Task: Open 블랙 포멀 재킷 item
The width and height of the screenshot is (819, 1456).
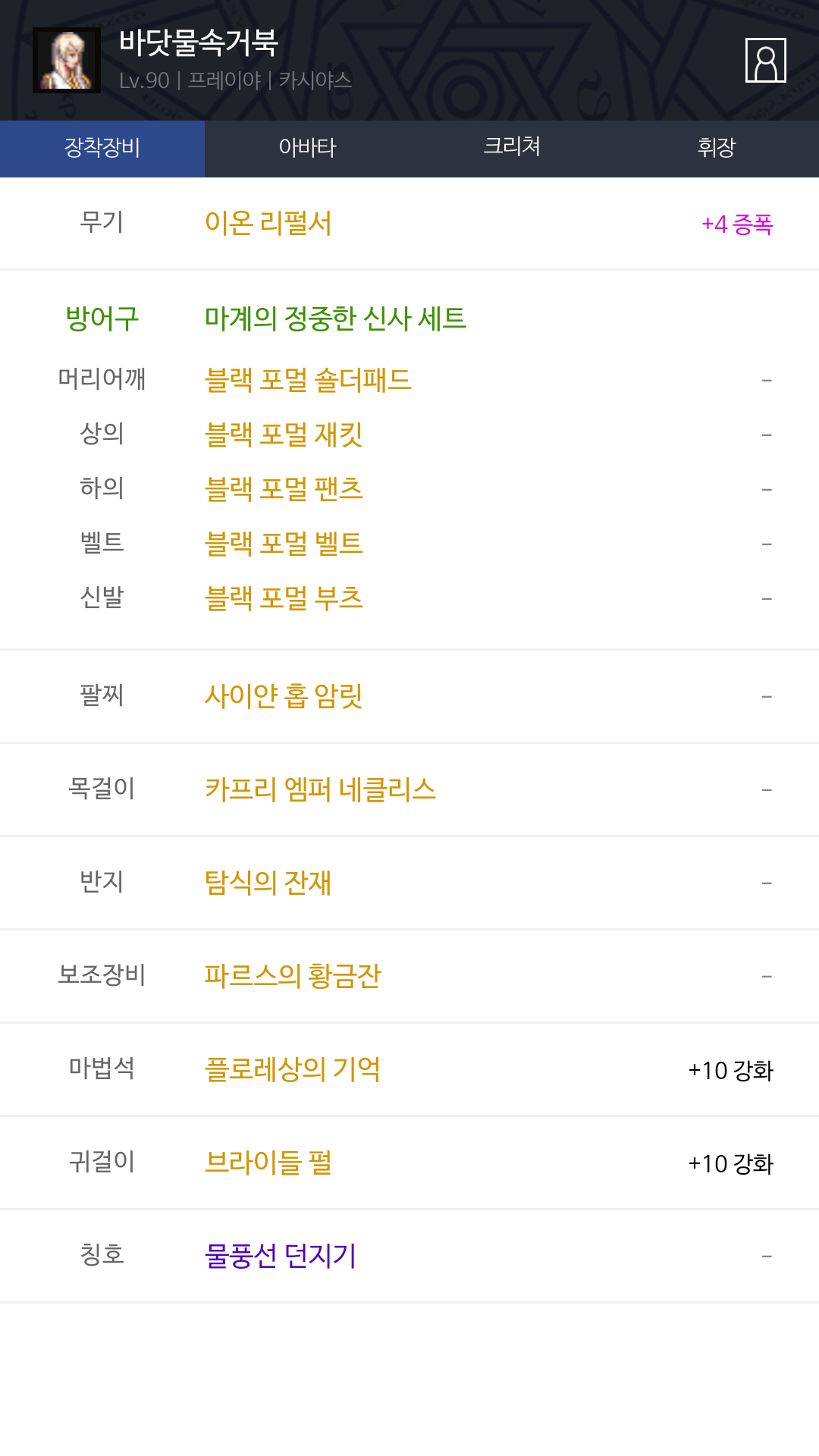Action: [x=284, y=434]
